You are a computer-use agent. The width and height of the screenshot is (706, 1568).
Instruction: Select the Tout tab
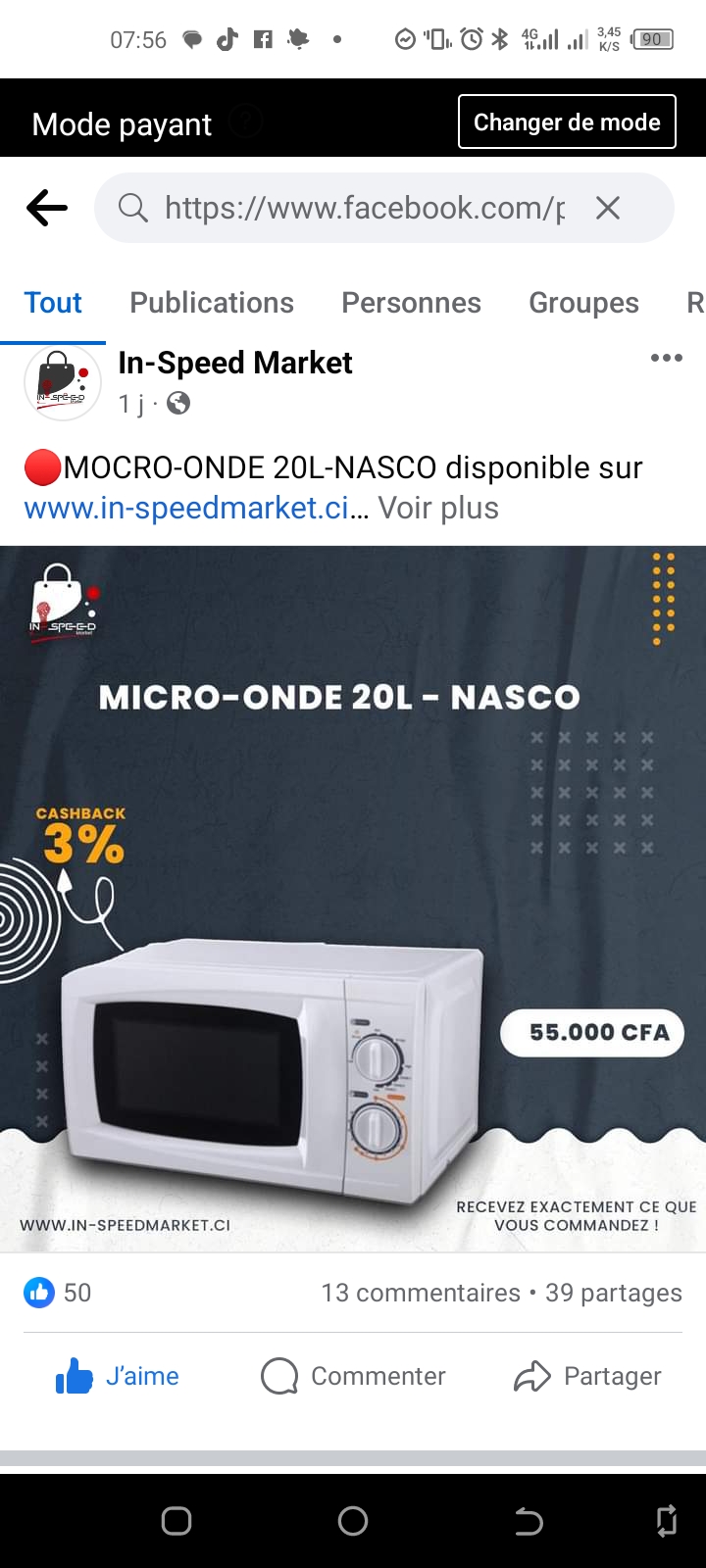tap(53, 303)
